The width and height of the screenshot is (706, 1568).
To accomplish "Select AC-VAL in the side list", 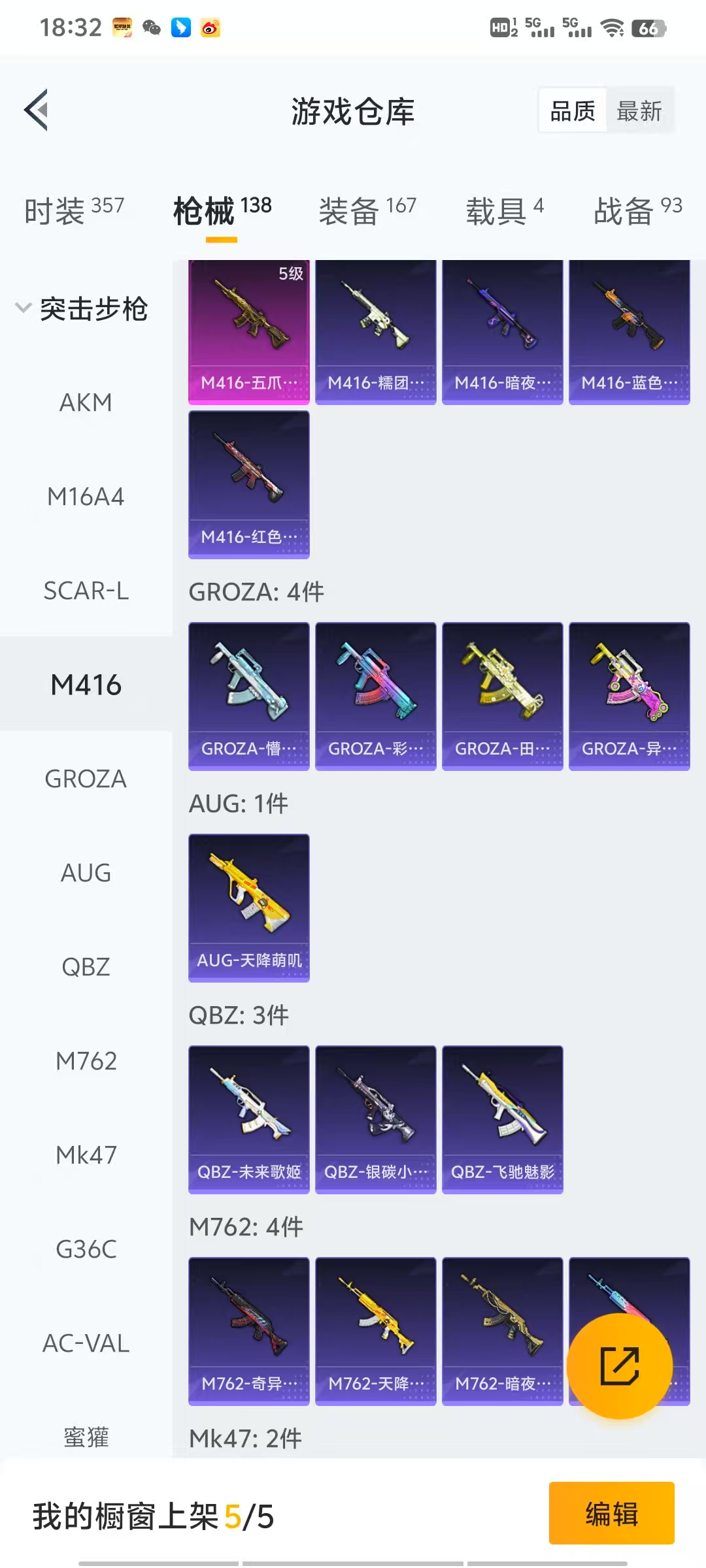I will pos(86,1343).
